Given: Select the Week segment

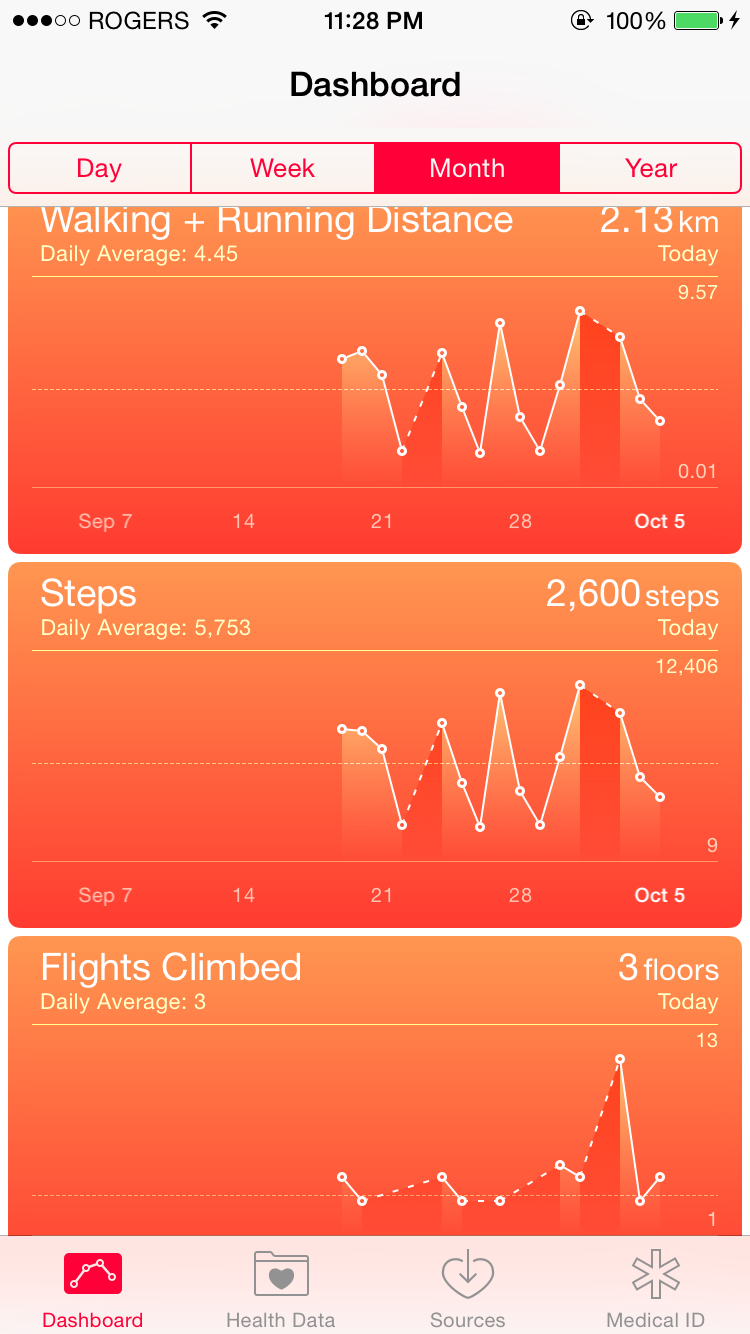Looking at the screenshot, I should click(282, 168).
